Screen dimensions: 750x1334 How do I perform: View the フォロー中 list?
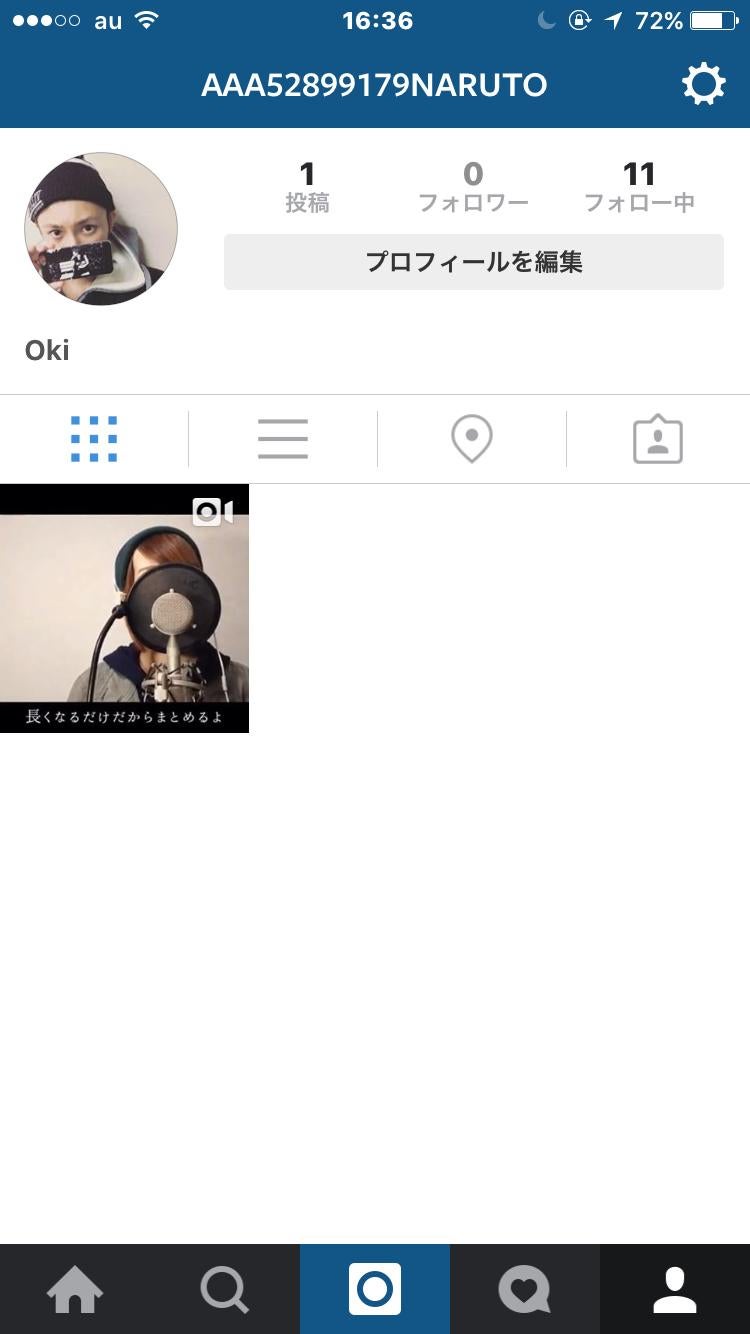(x=639, y=187)
